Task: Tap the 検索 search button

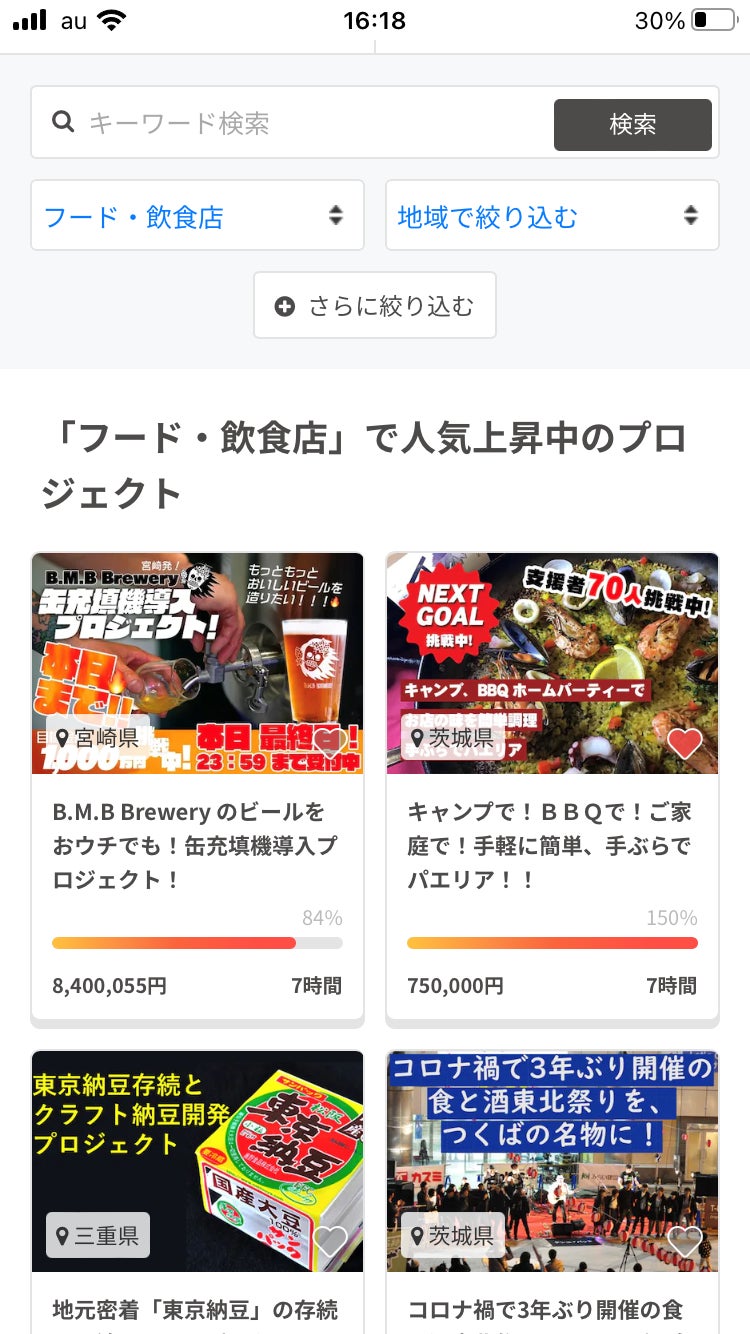Action: [632, 124]
